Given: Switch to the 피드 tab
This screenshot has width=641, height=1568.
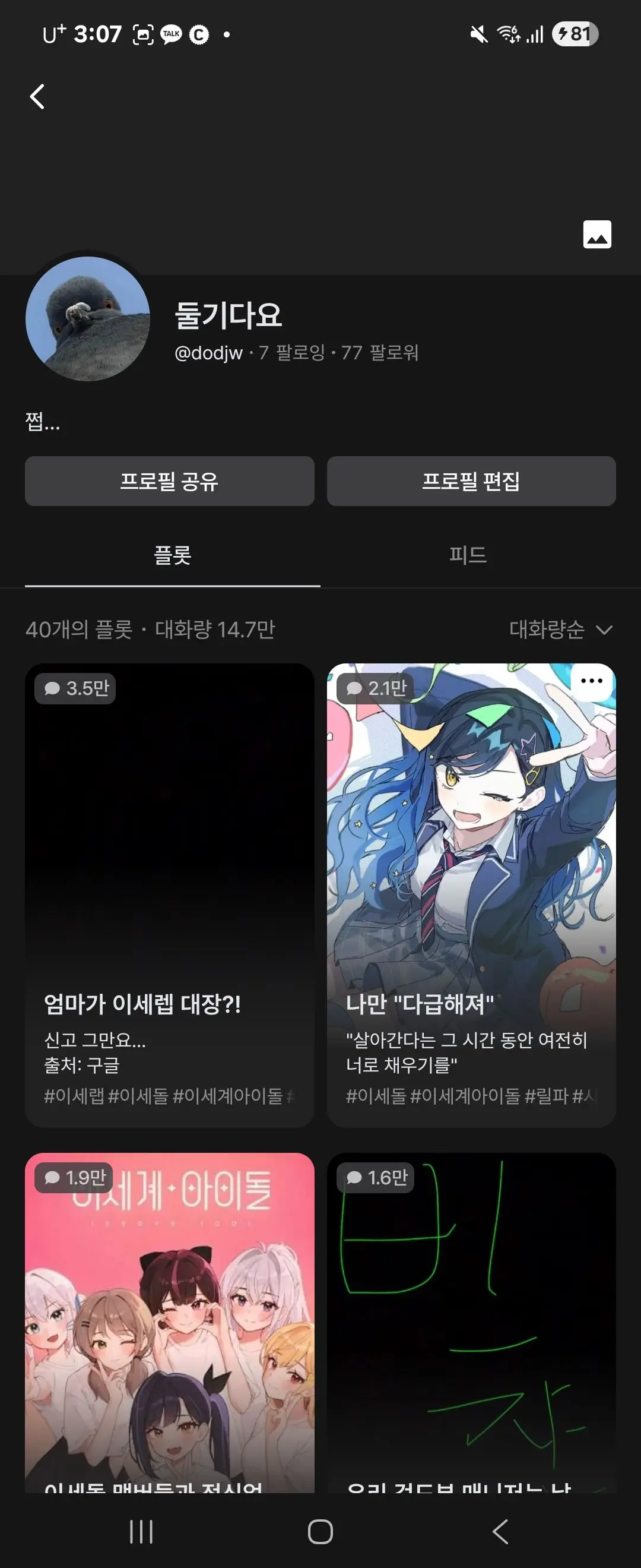Looking at the screenshot, I should 468,555.
